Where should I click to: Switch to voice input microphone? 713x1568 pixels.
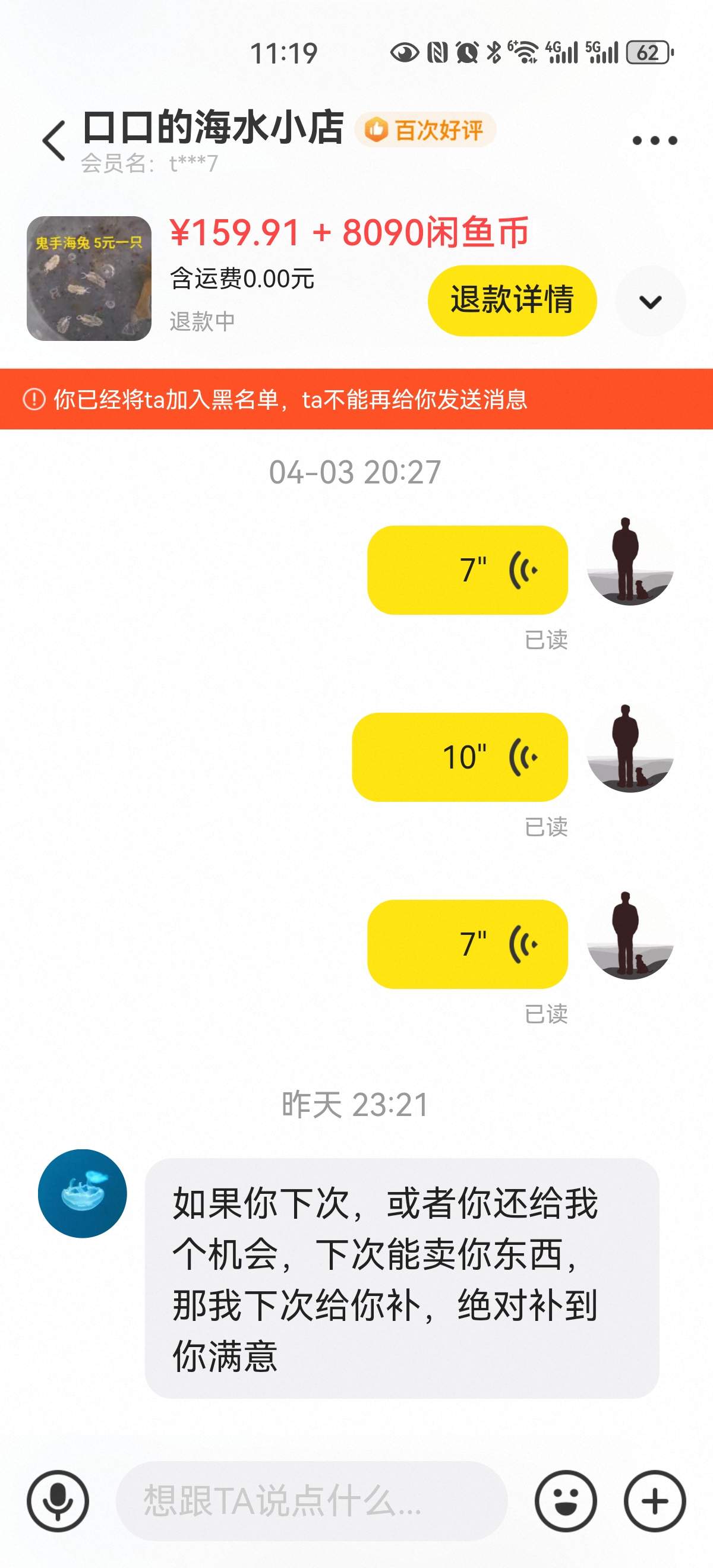(58, 1500)
